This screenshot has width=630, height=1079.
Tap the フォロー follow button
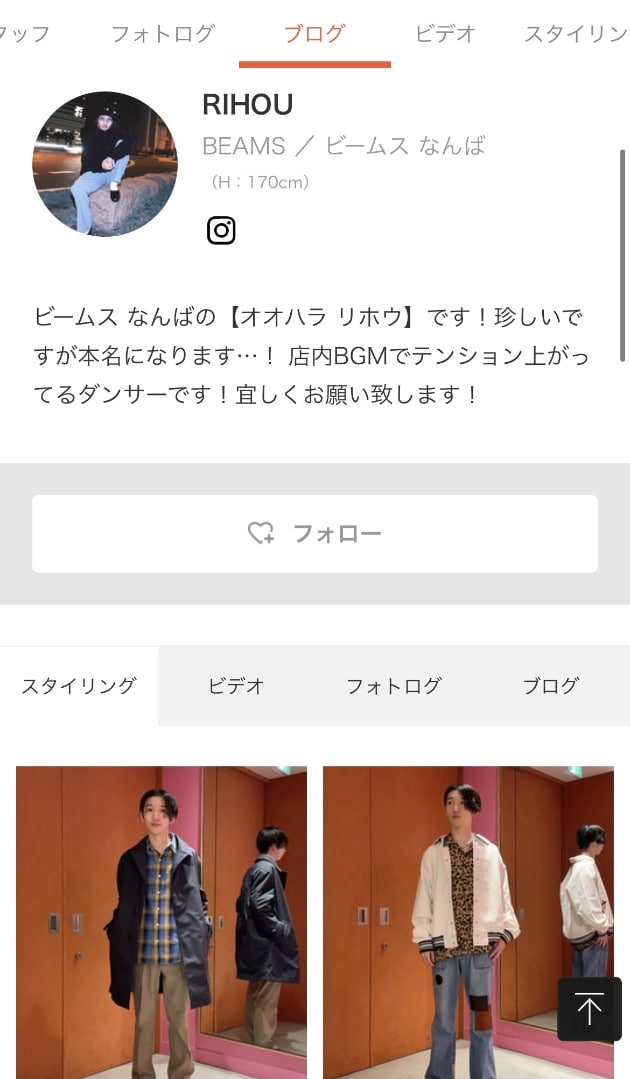(x=315, y=534)
